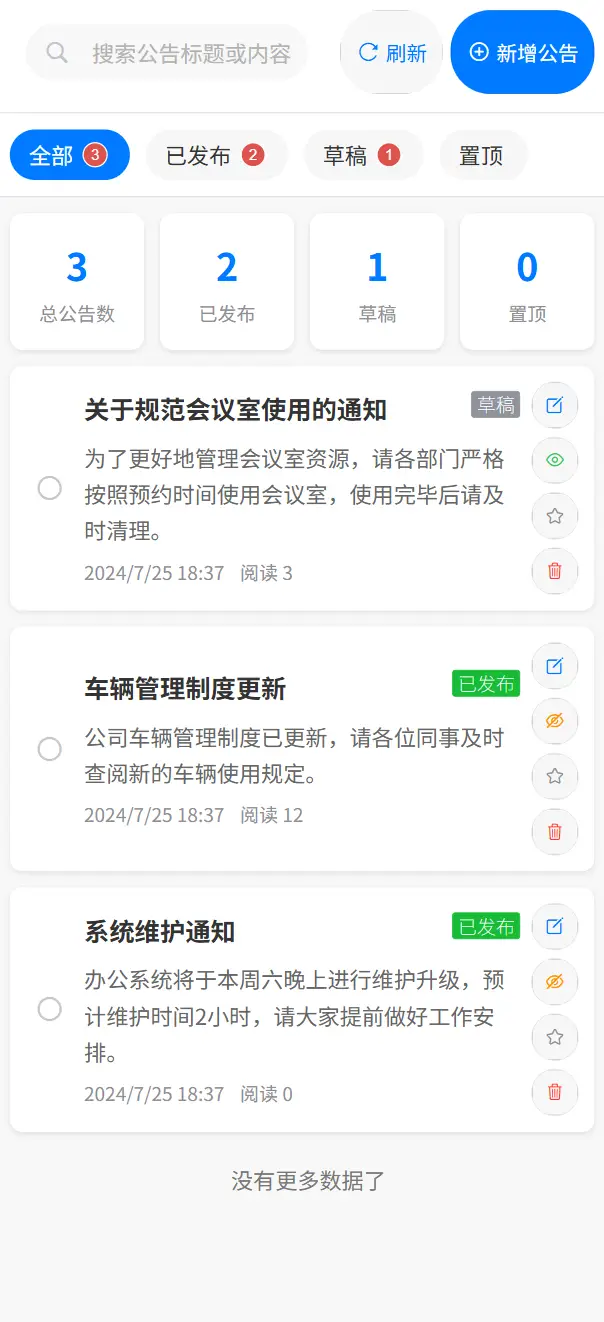Pin 系统维护通知 with the star icon
Viewport: 604px width, 1322px height.
[555, 1037]
